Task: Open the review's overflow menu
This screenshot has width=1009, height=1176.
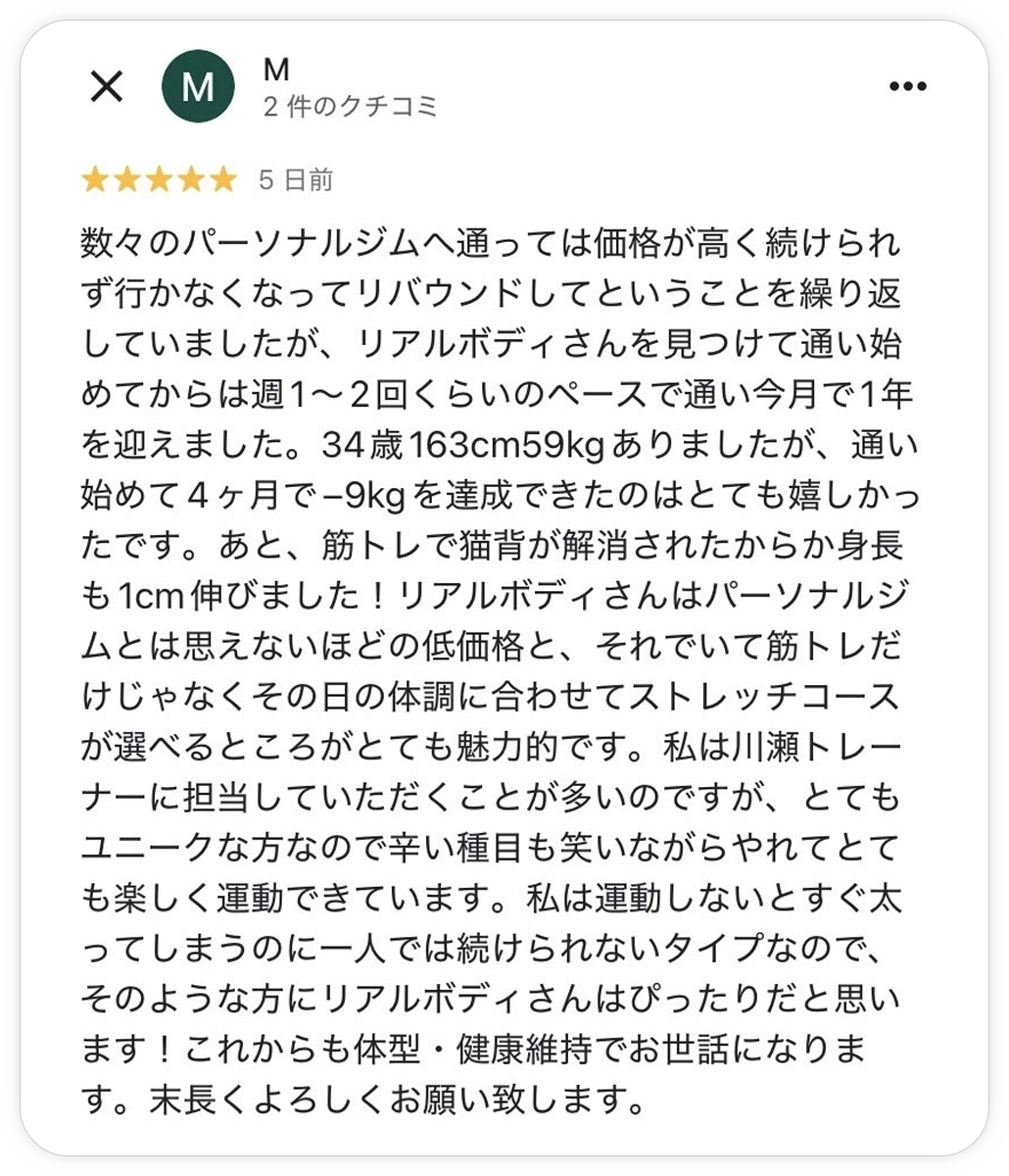Action: tap(907, 87)
